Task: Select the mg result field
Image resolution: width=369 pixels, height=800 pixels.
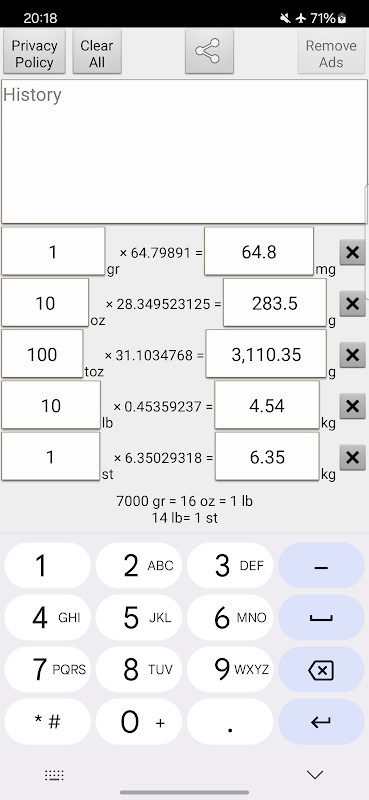Action: [259, 252]
